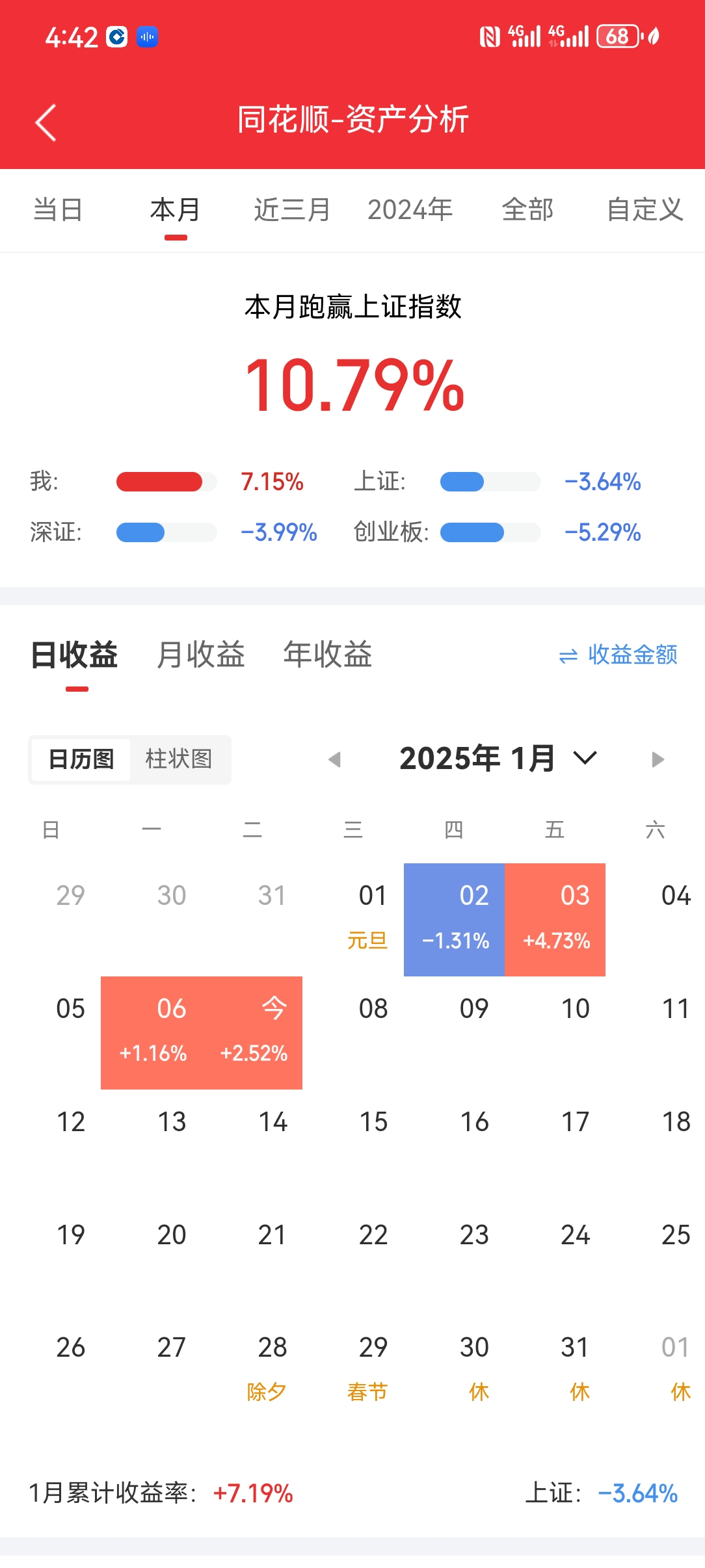Go to the previous month
705x1568 pixels.
335,759
